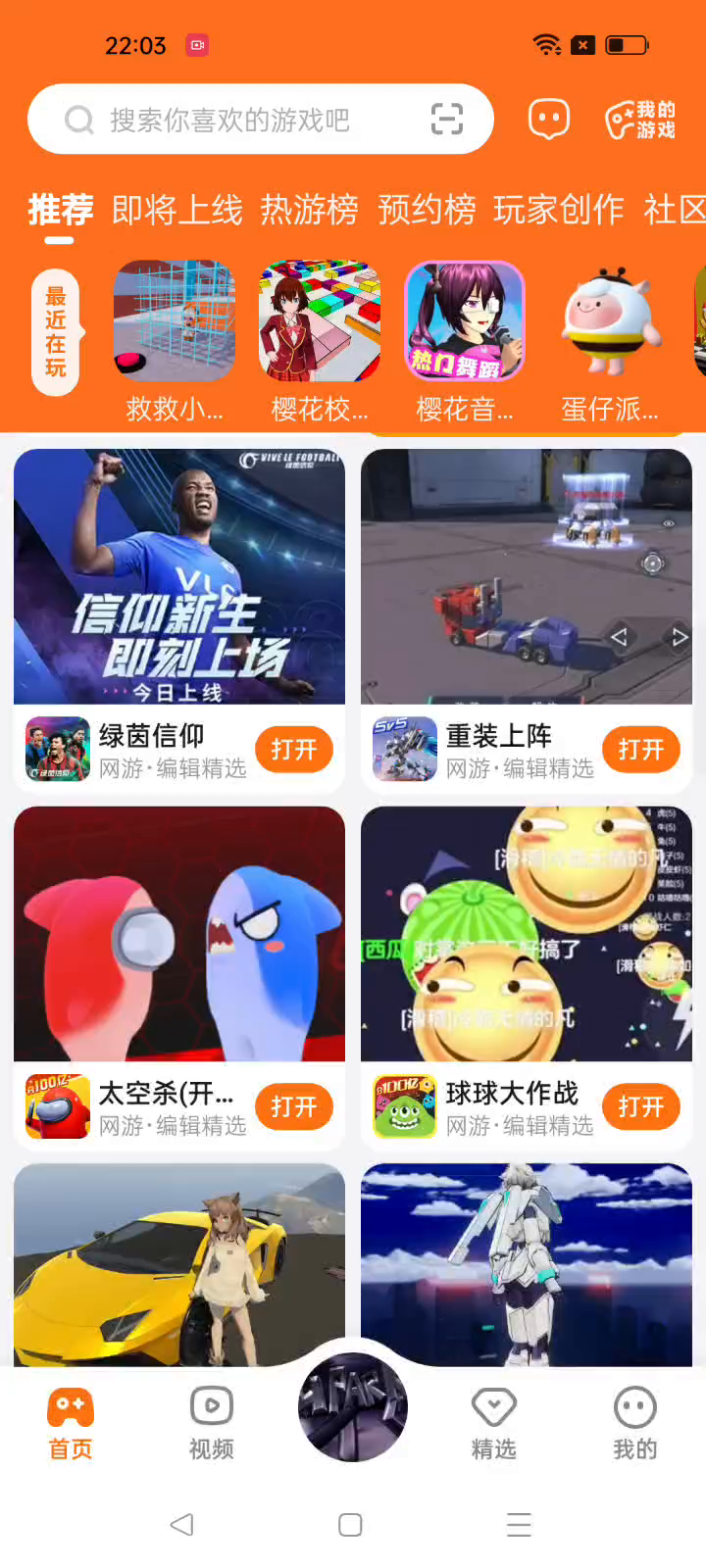Launch recently played 救救小... game
The width and height of the screenshot is (706, 1568).
(x=175, y=321)
